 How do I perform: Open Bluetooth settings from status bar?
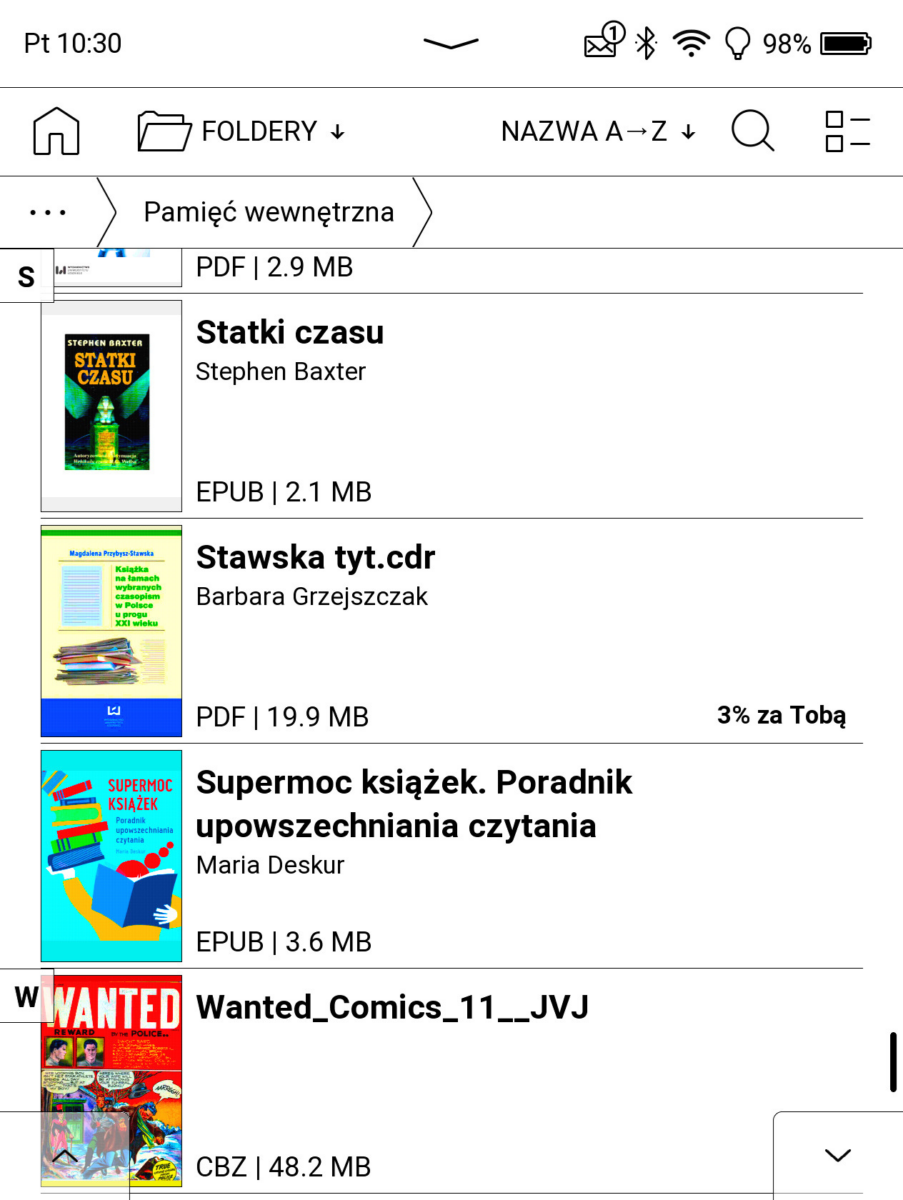pos(645,43)
